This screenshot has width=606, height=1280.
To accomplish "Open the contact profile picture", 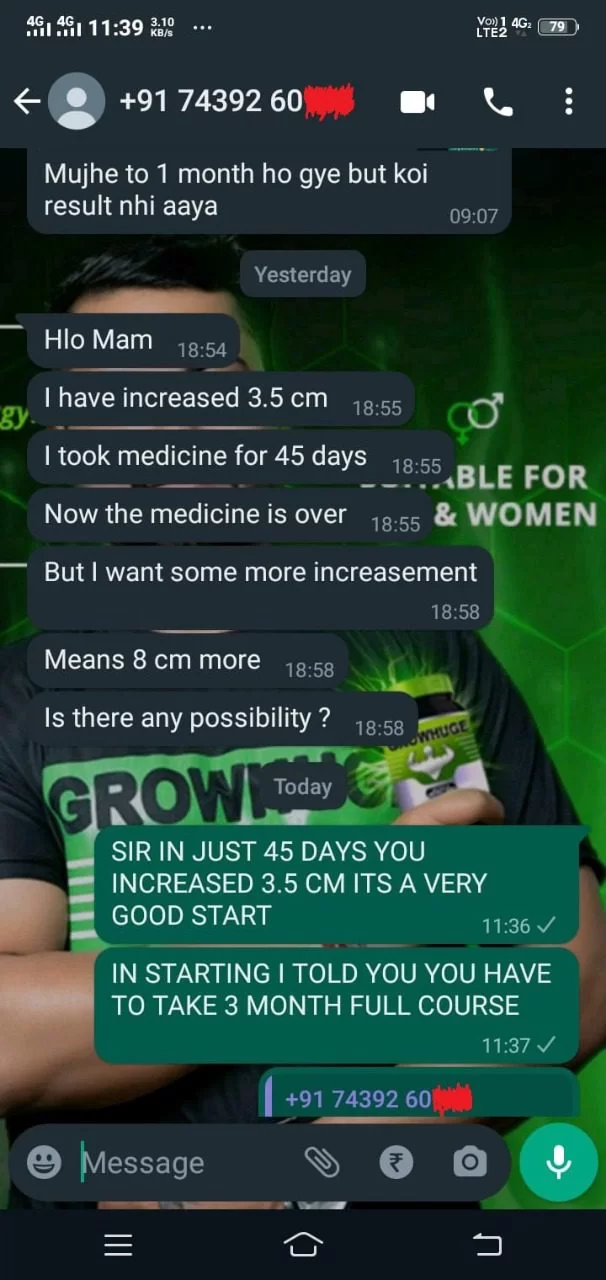I will 76,101.
